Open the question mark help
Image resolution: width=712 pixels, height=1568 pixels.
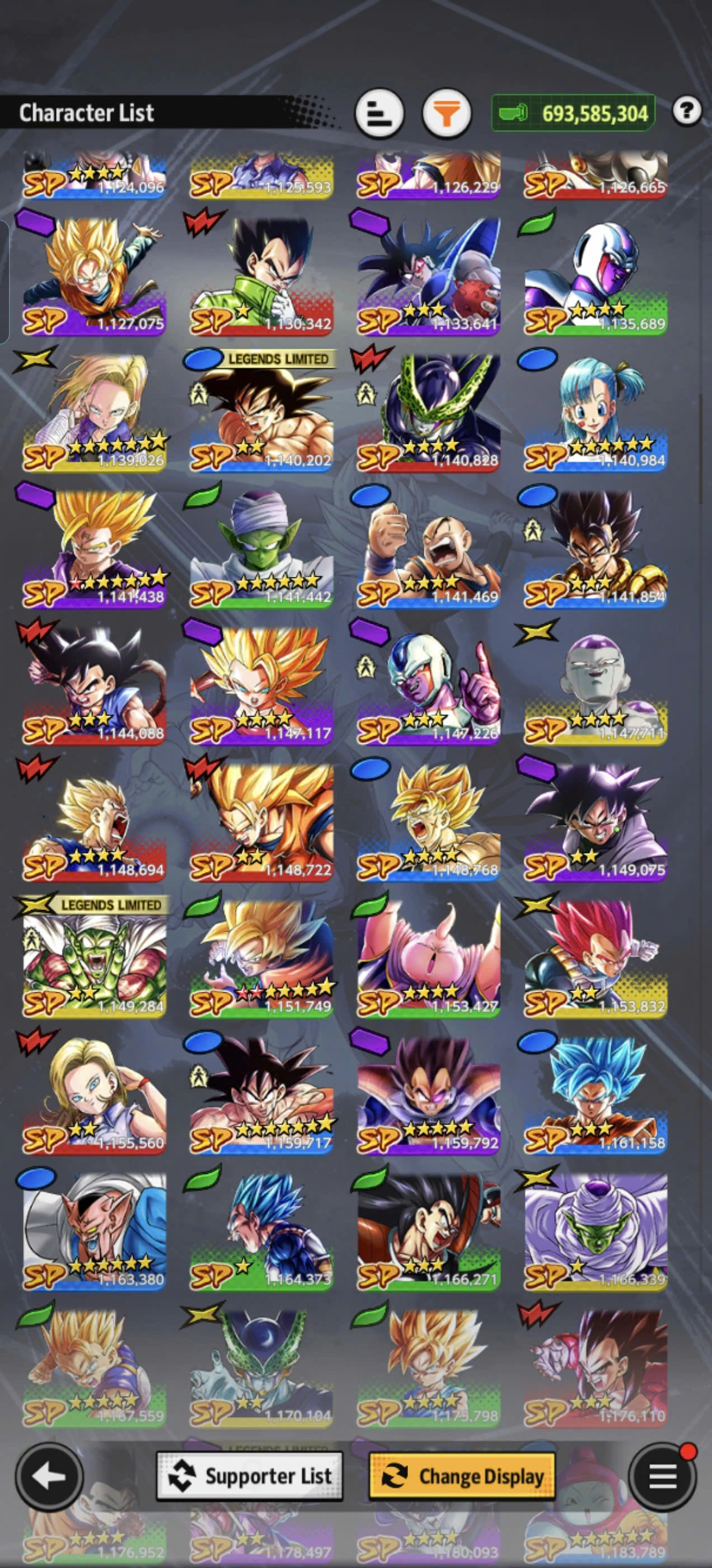pyautogui.click(x=687, y=111)
